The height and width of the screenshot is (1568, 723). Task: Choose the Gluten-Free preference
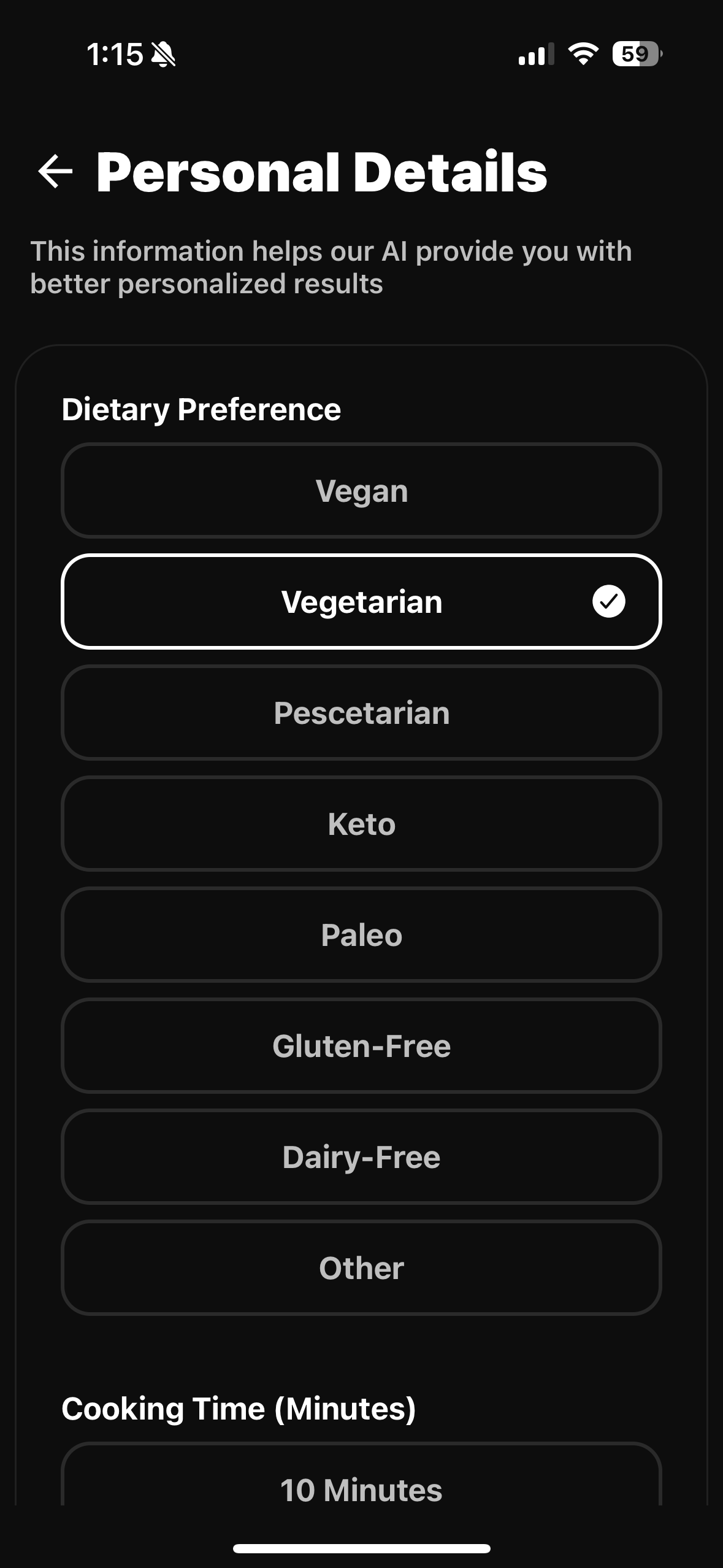coord(361,1046)
